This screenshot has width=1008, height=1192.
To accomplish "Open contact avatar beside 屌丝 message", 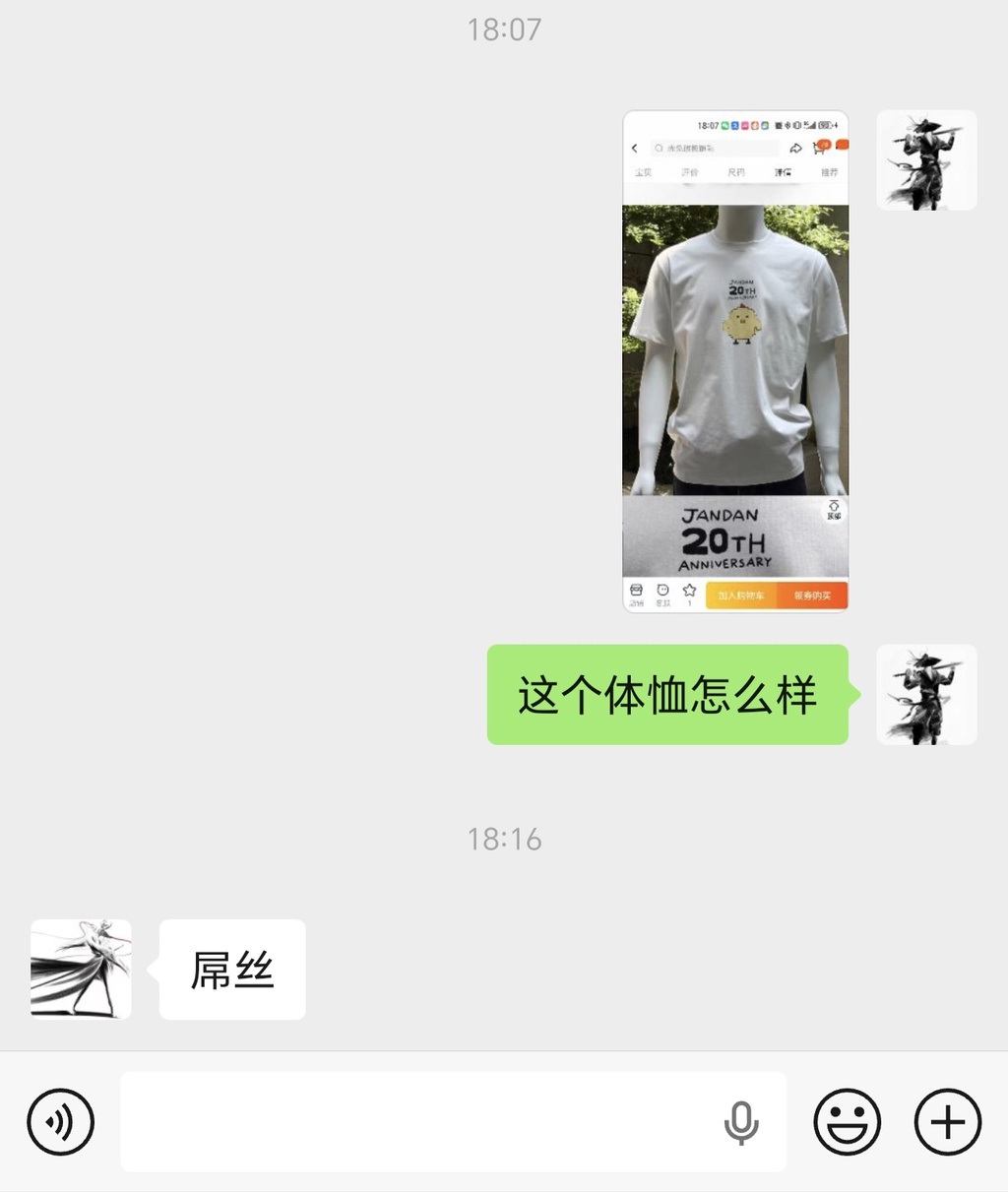I will 81,969.
